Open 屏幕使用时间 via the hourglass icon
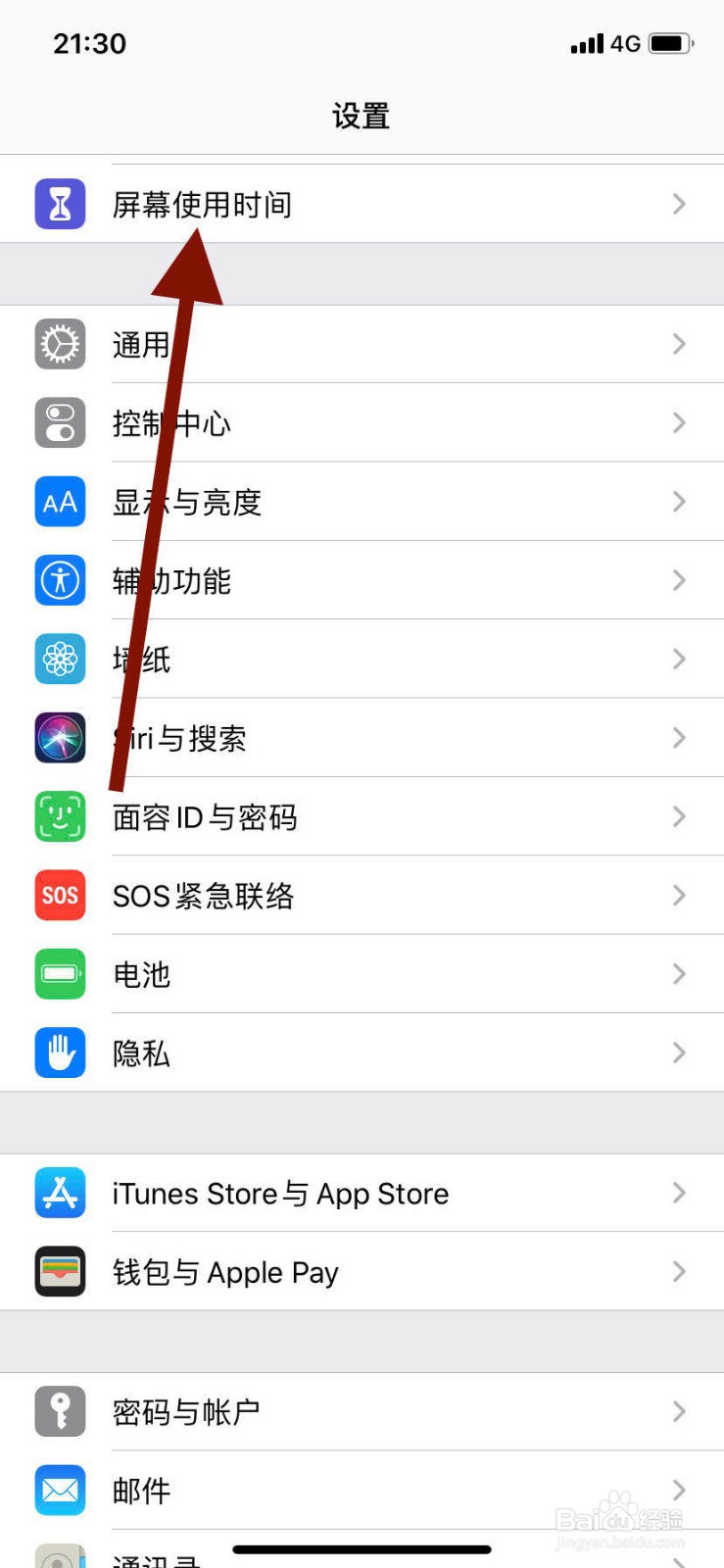Image resolution: width=724 pixels, height=1568 pixels. [x=60, y=204]
